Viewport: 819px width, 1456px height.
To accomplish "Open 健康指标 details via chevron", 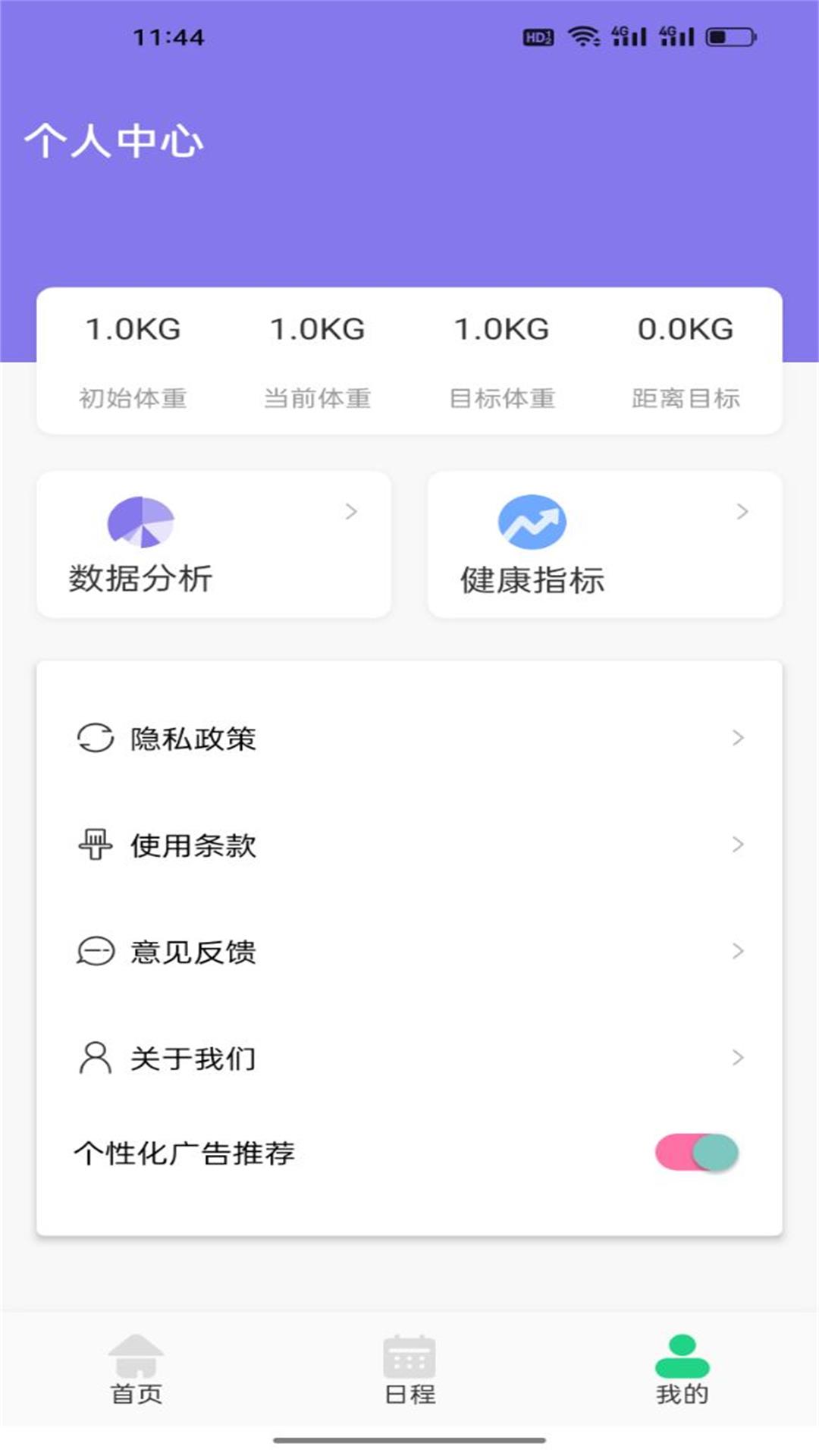I will coord(742,513).
